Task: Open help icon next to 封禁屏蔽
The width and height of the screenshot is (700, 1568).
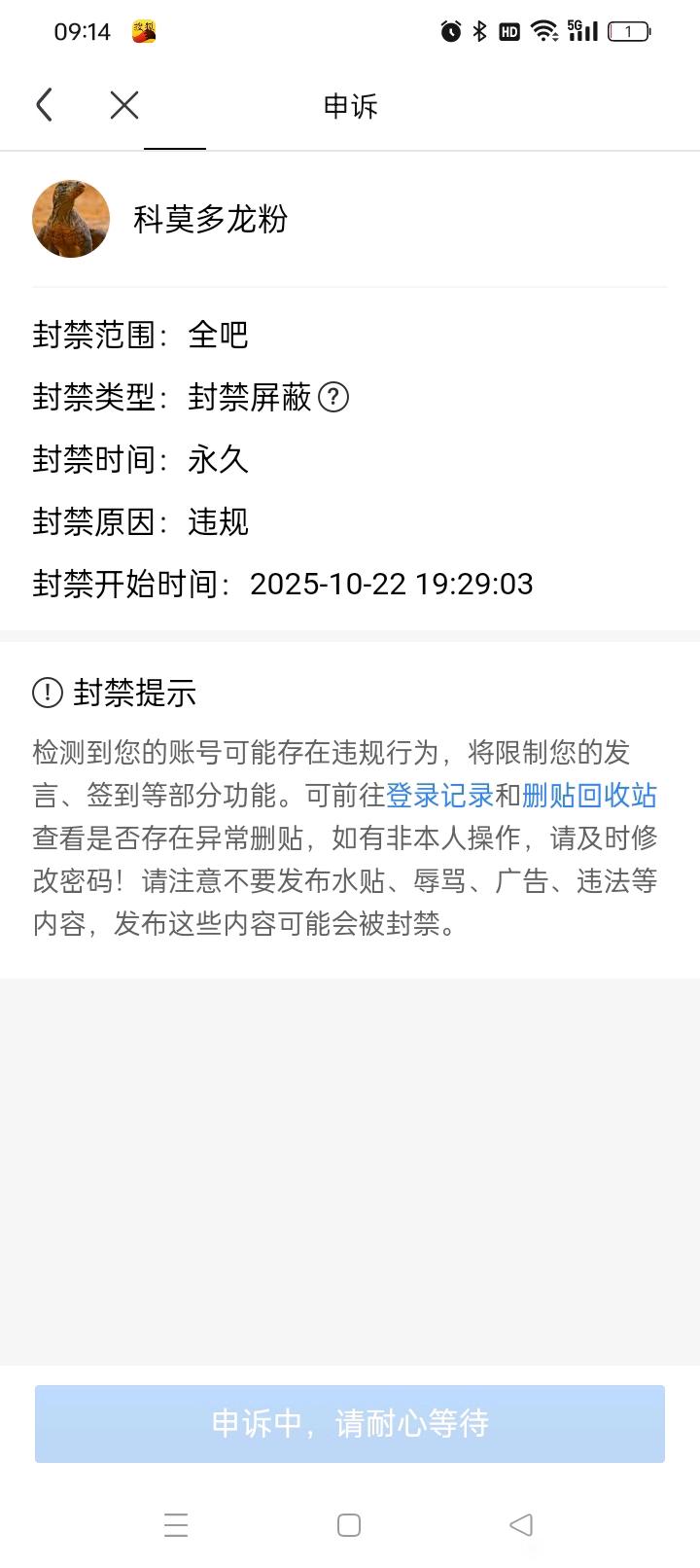Action: (333, 397)
